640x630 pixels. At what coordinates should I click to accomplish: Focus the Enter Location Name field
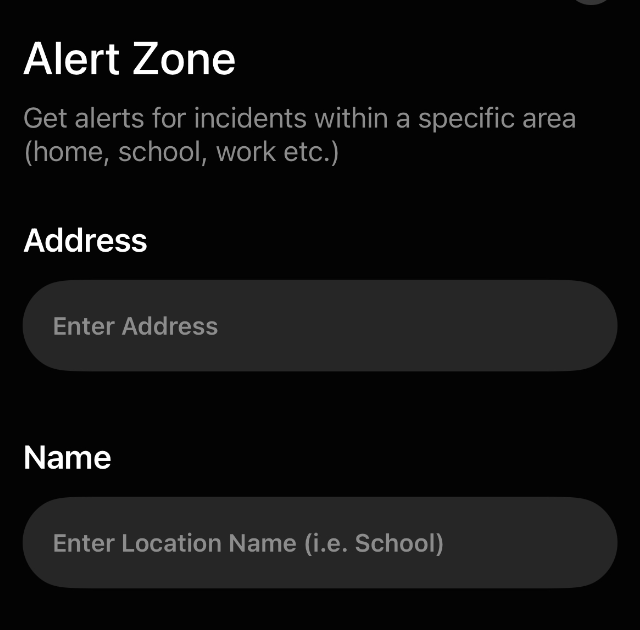(320, 543)
